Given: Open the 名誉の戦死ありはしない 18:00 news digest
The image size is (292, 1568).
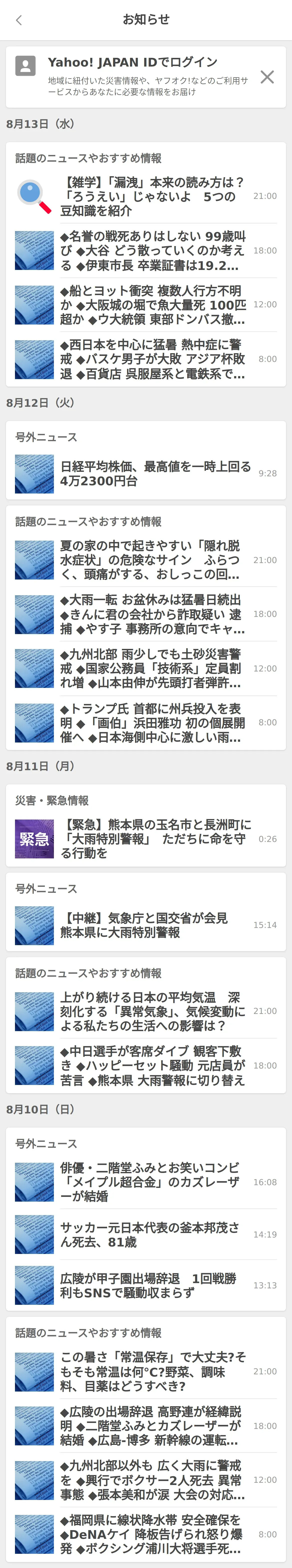Looking at the screenshot, I should tap(152, 250).
